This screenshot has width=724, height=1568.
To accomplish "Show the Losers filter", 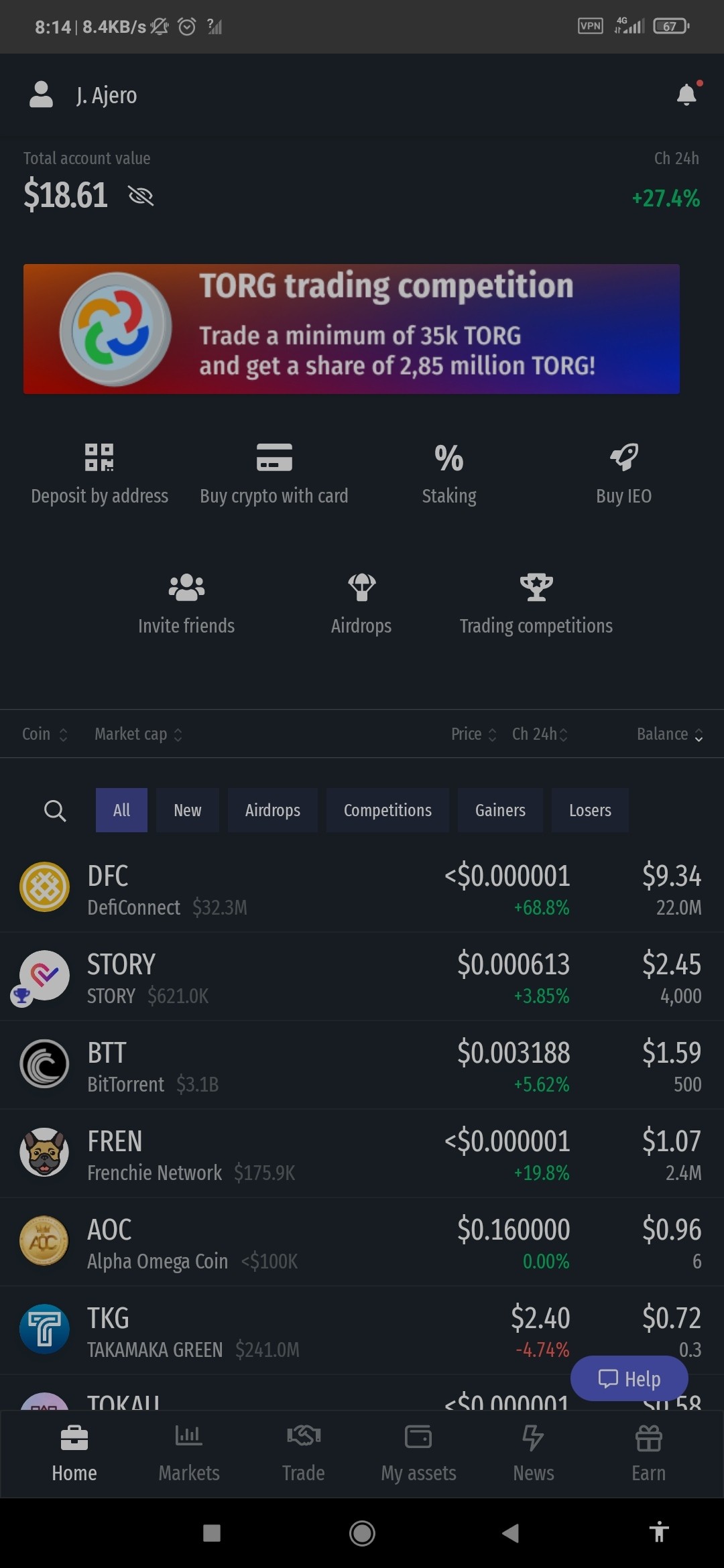I will coord(590,810).
